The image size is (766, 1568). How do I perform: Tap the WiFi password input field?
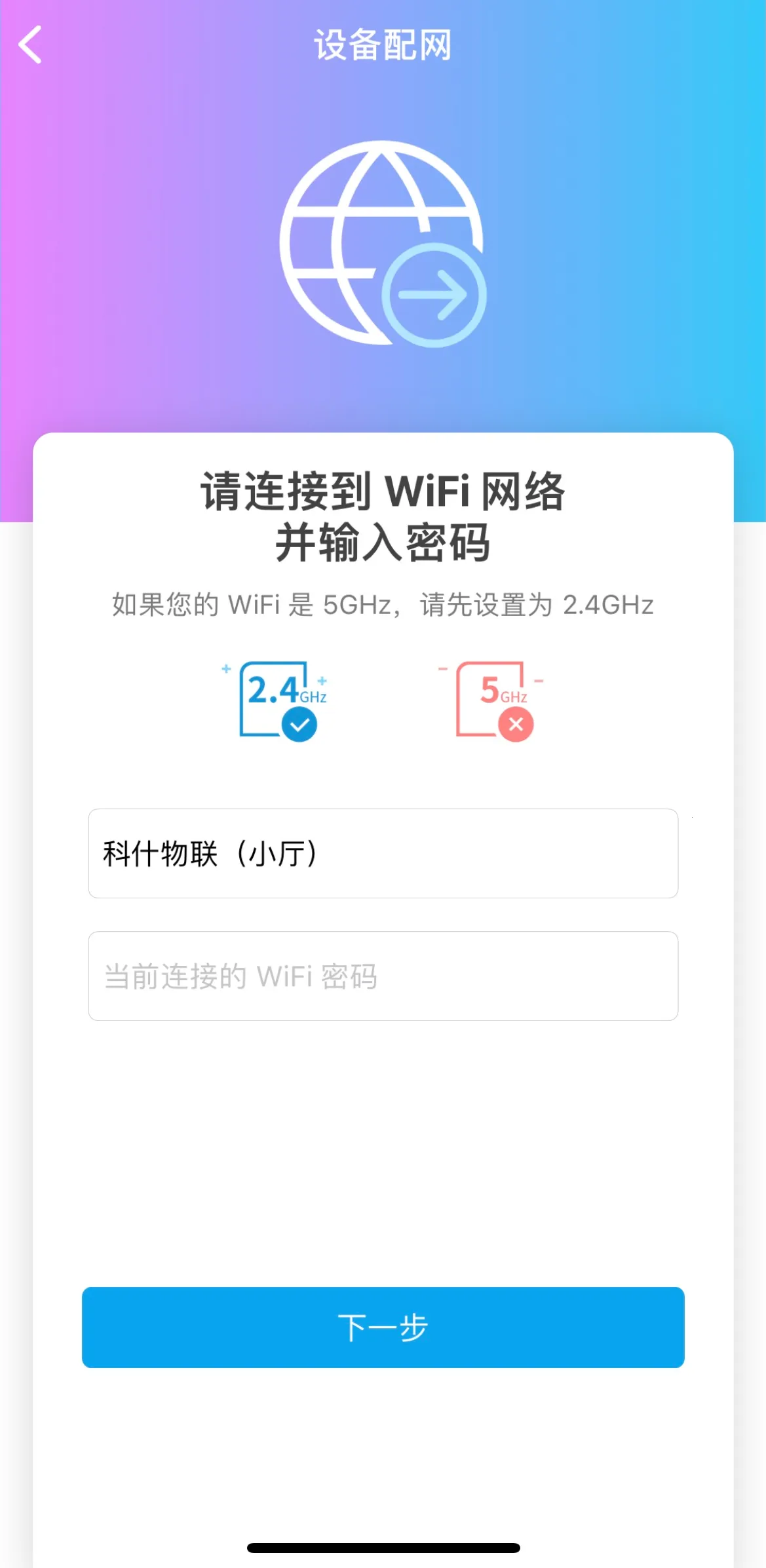click(x=383, y=976)
